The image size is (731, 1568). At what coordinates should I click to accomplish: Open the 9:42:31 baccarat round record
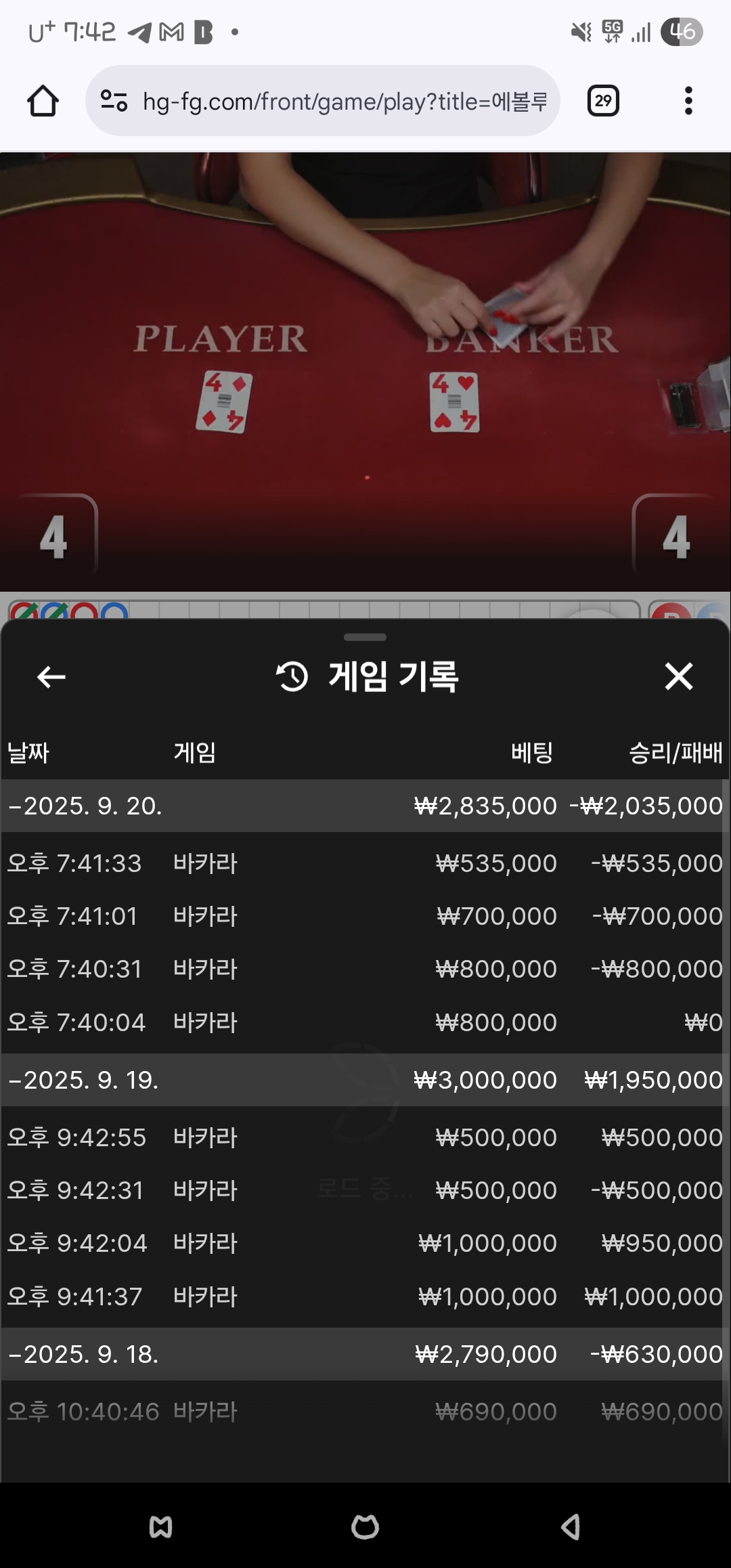tap(364, 1190)
